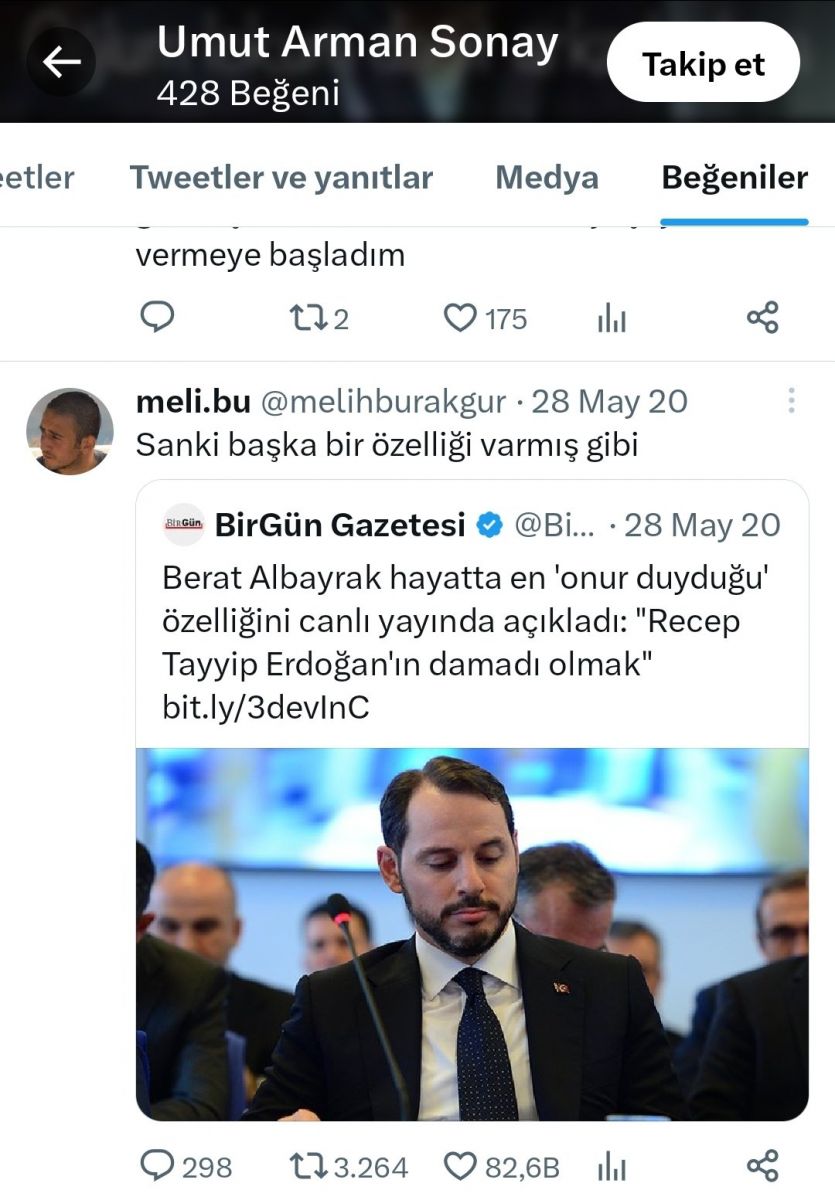The image size is (835, 1200).
Task: Share the tweet with 175 likes
Action: 762,318
